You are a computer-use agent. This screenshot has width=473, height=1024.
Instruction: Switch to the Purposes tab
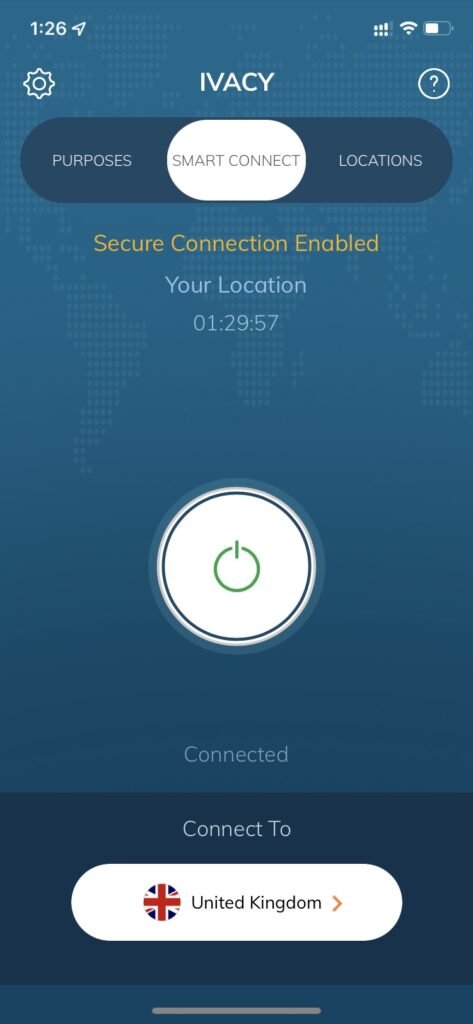pos(92,161)
